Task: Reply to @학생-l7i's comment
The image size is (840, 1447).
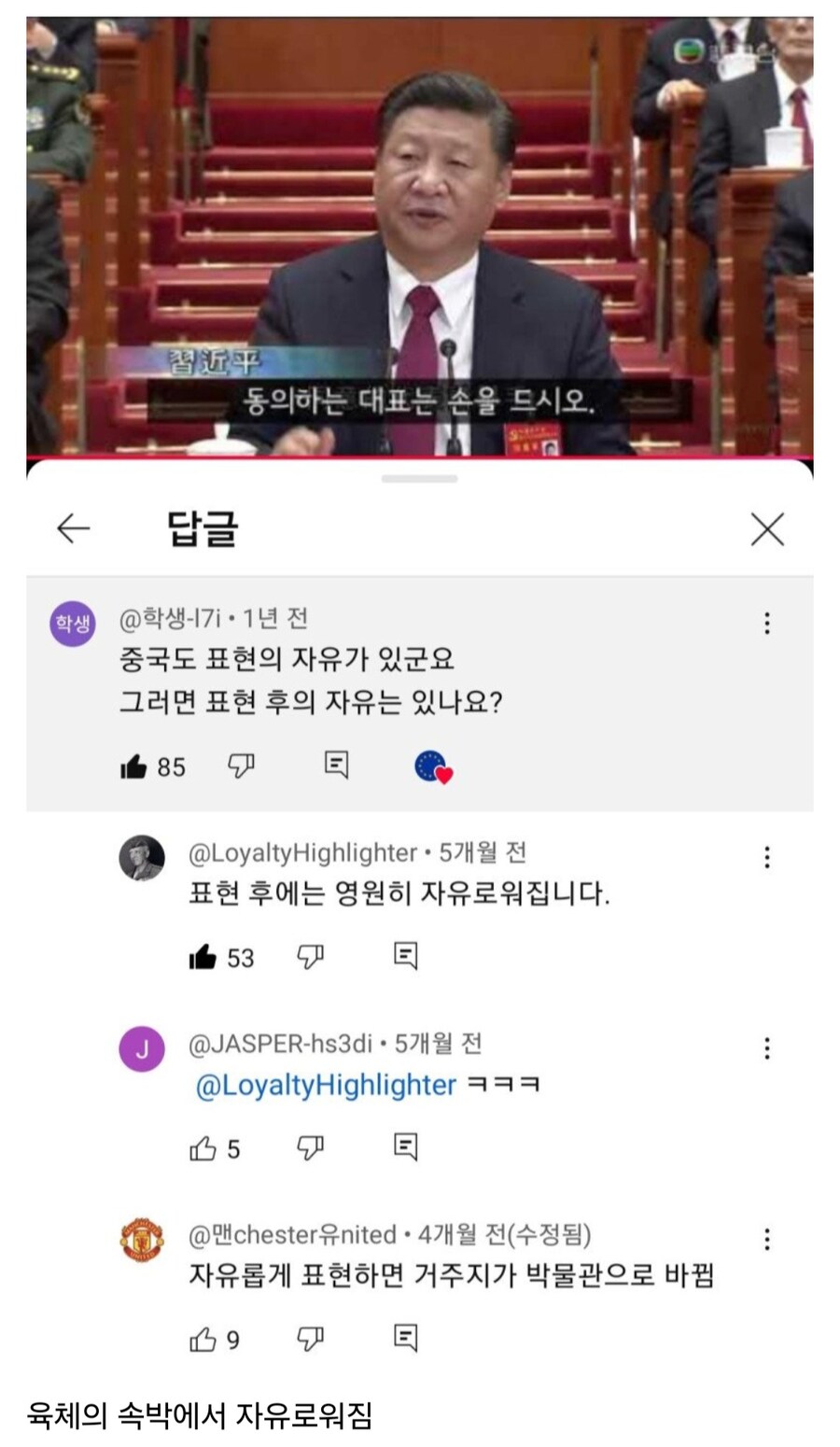Action: point(336,766)
